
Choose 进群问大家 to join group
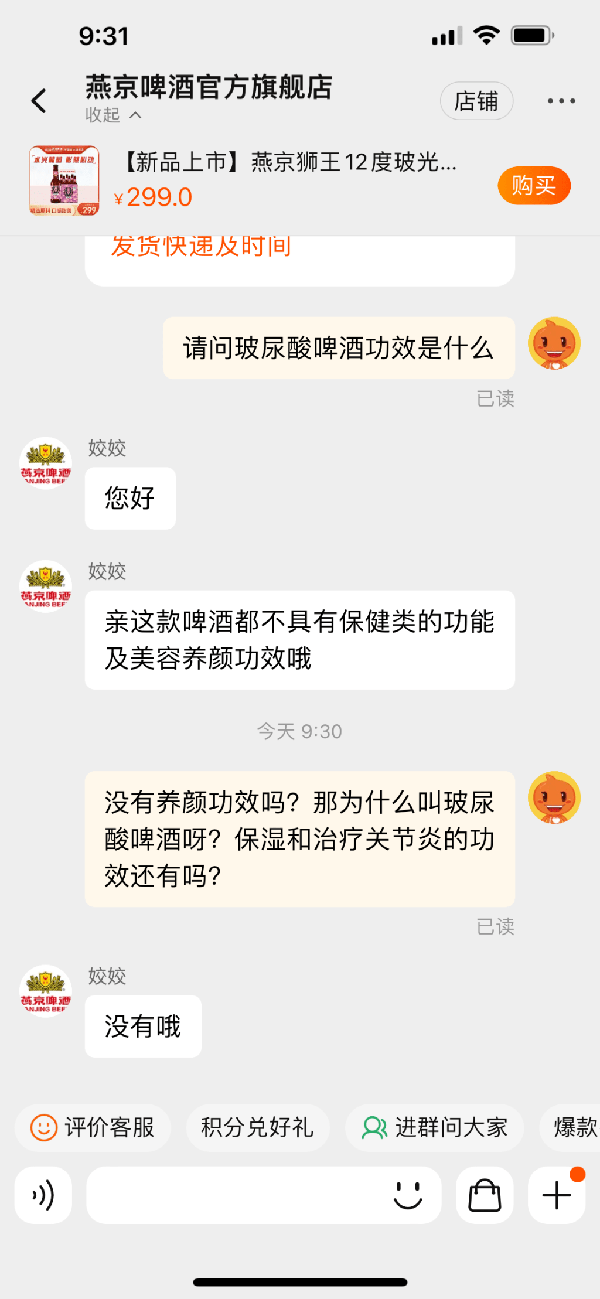(434, 1128)
